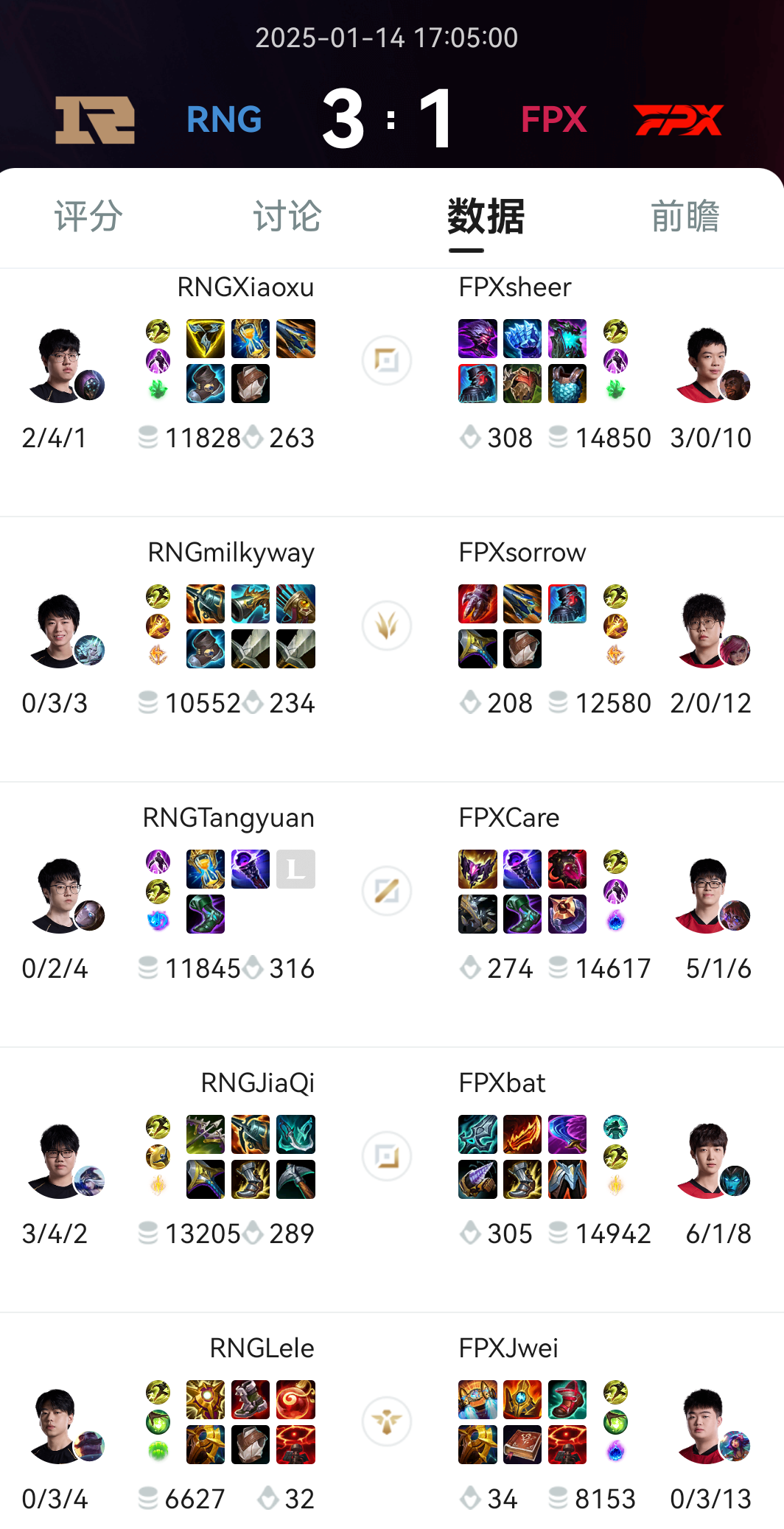Click the gold coin icon next to 11828
This screenshot has height=1529, width=784.
tap(150, 437)
